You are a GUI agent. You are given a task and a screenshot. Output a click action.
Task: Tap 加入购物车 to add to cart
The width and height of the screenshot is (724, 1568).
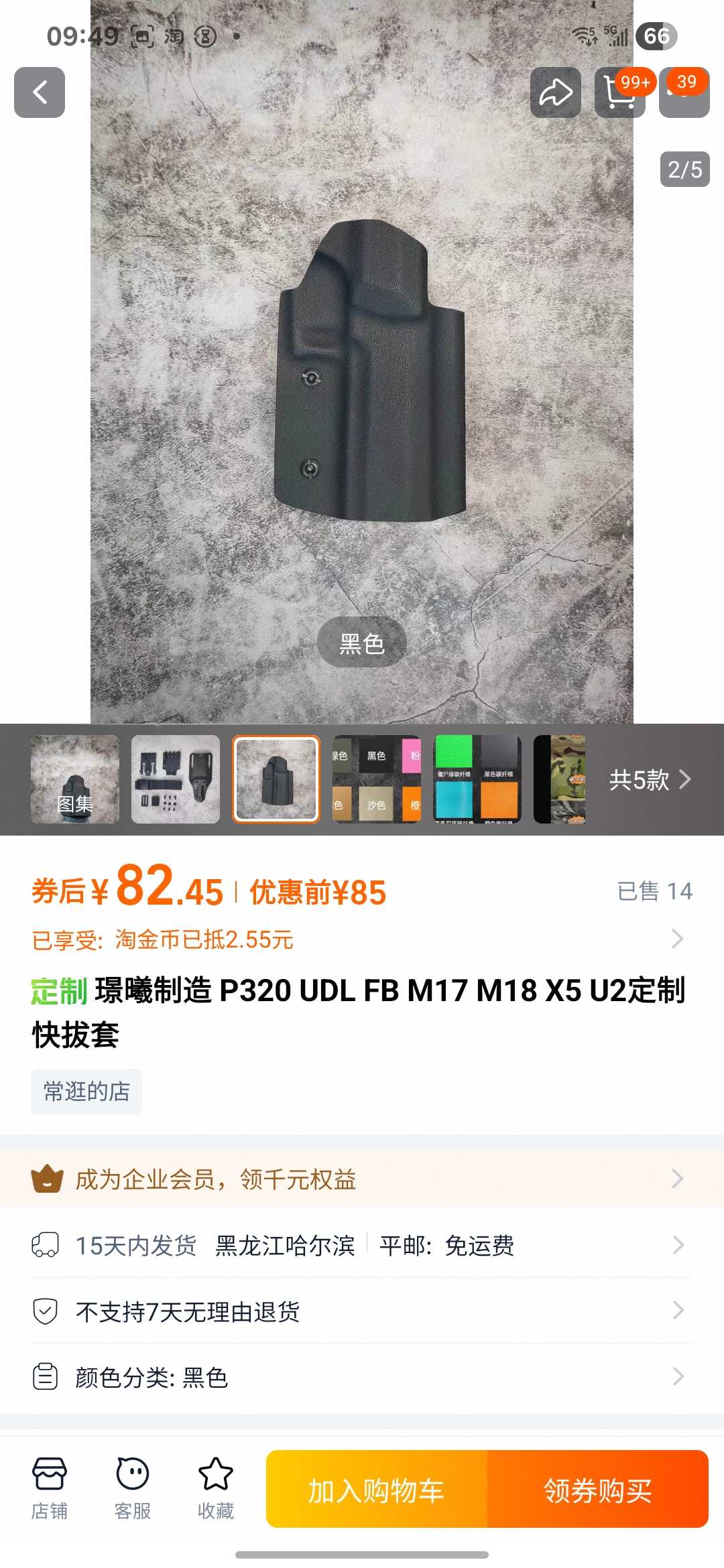pos(377,1490)
